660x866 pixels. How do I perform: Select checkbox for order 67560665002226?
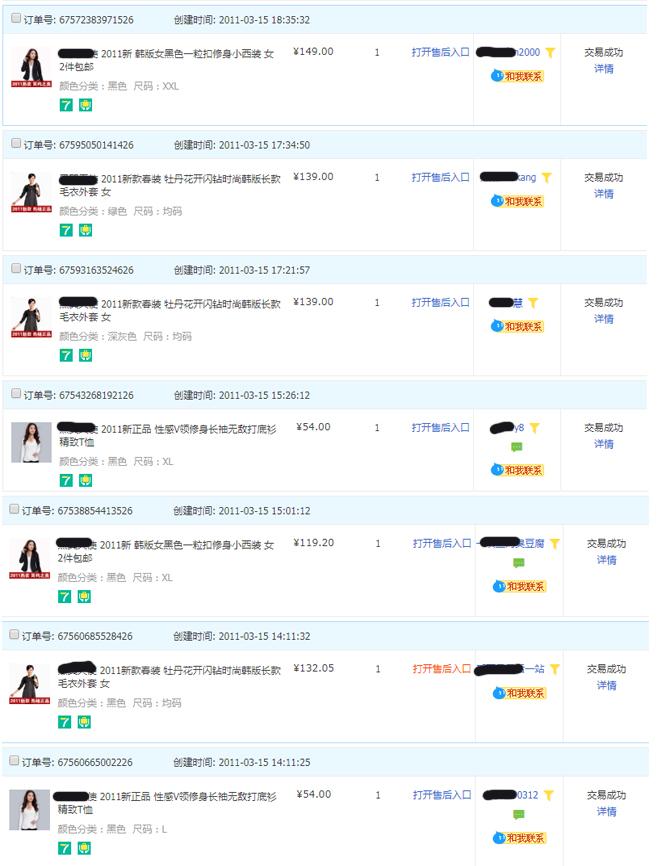15,760
